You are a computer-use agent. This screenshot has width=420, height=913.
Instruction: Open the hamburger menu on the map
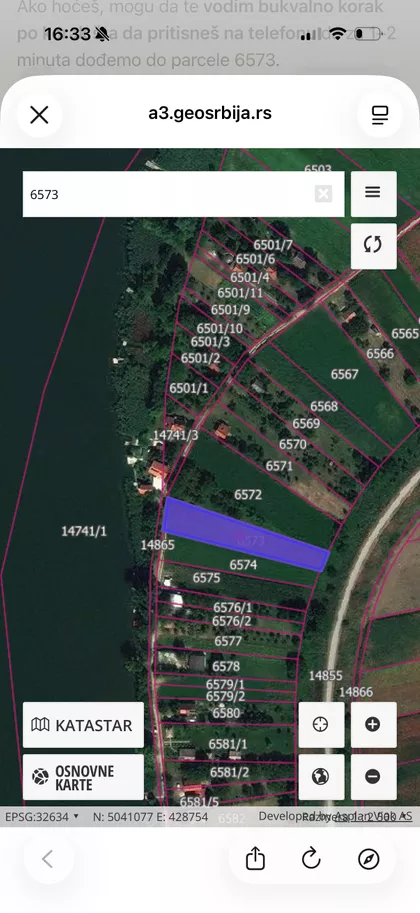coord(373,193)
